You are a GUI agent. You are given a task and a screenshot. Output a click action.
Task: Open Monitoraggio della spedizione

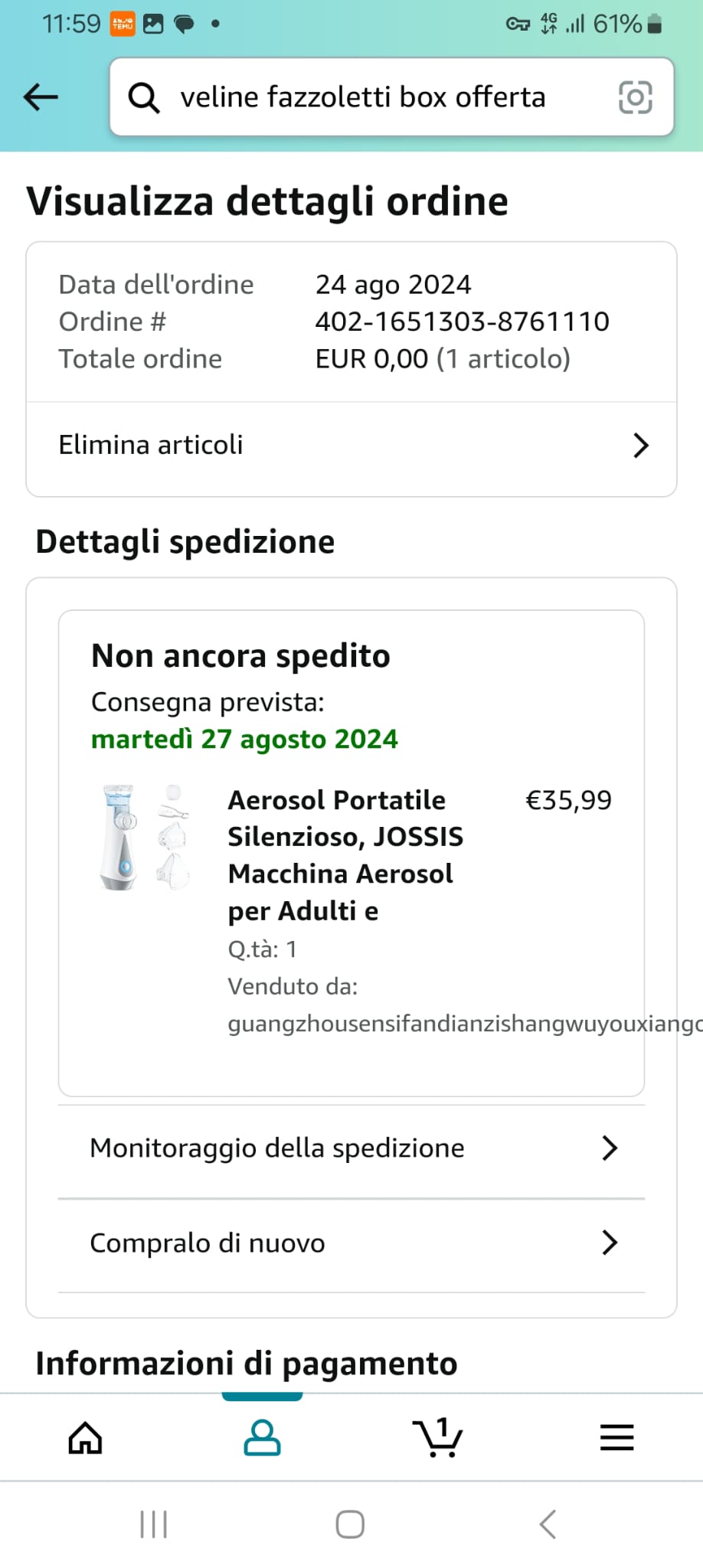point(351,1148)
